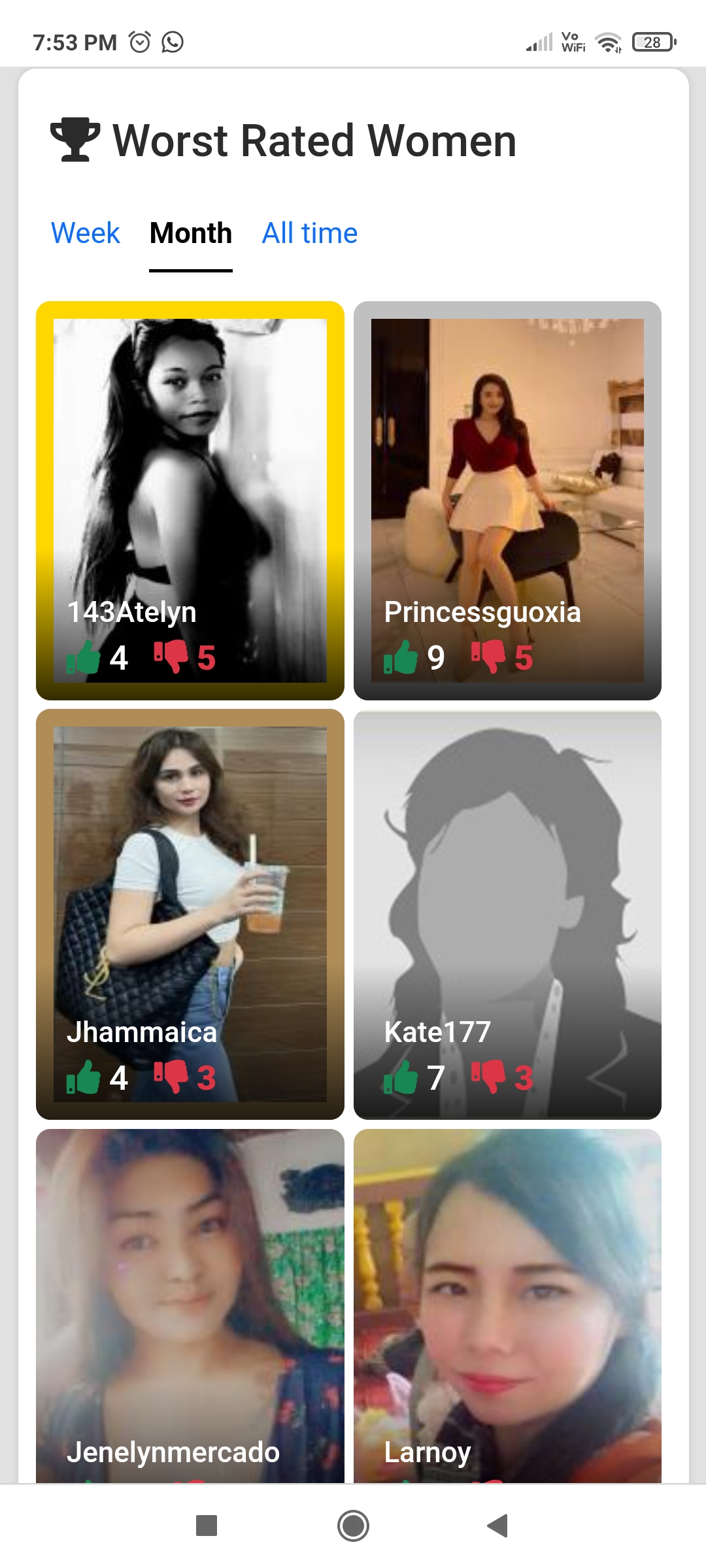Open Larnoy's profile card
Screen dimensions: 706x1568
[x=507, y=1306]
